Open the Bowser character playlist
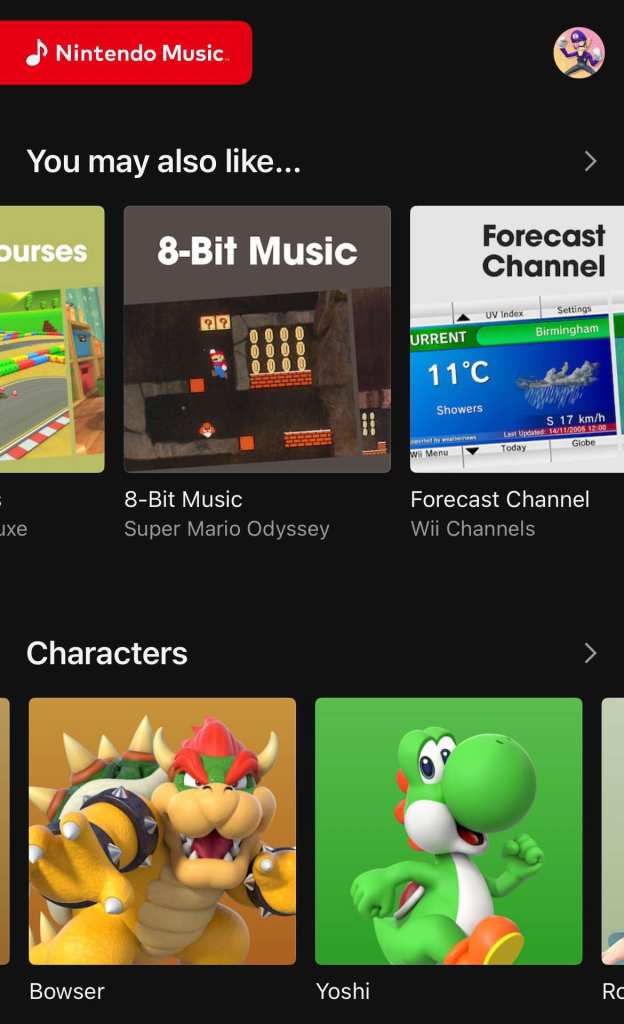 [x=162, y=831]
